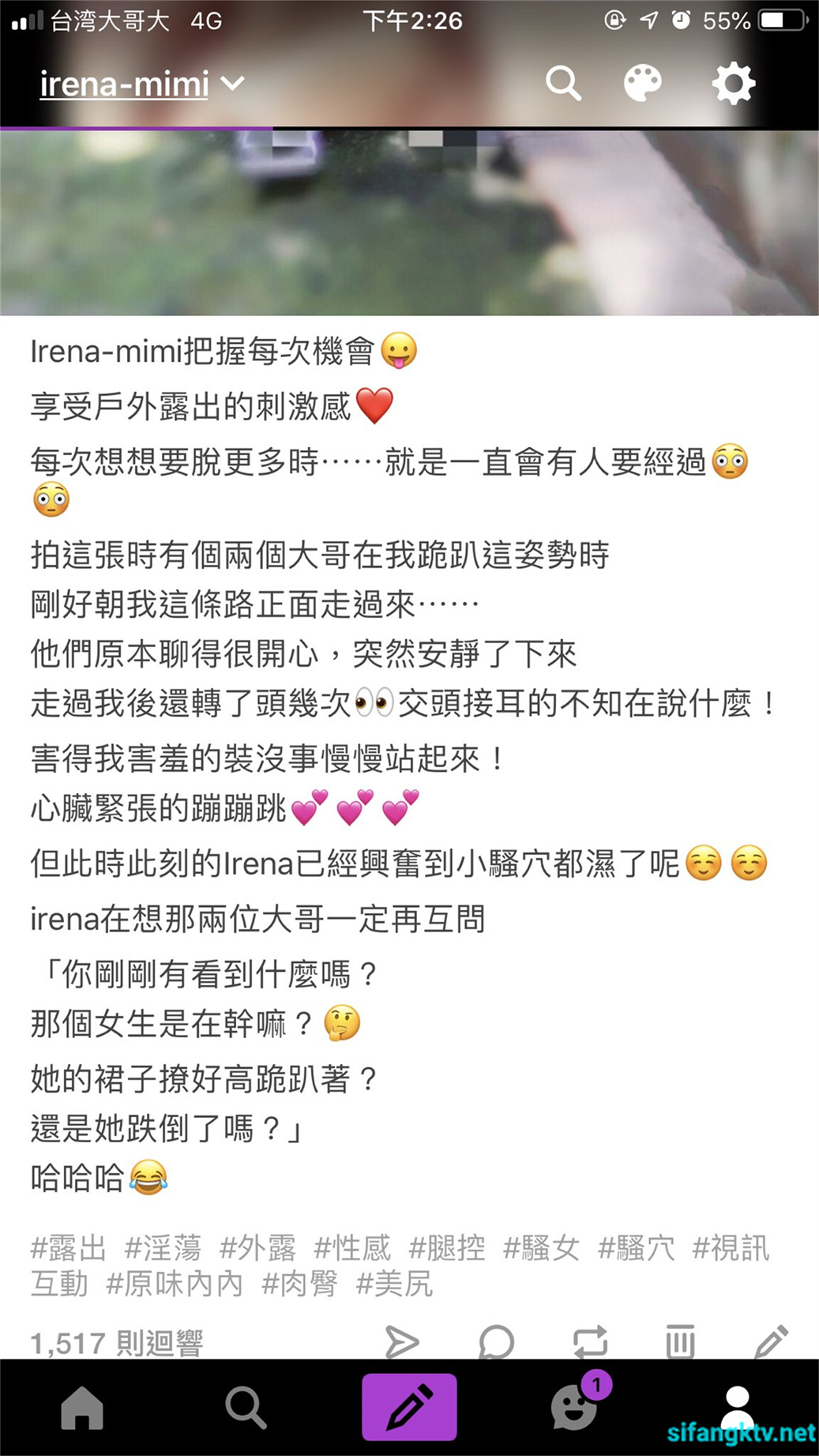Compose a new post
This screenshot has width=819, height=1456.
tap(409, 1407)
